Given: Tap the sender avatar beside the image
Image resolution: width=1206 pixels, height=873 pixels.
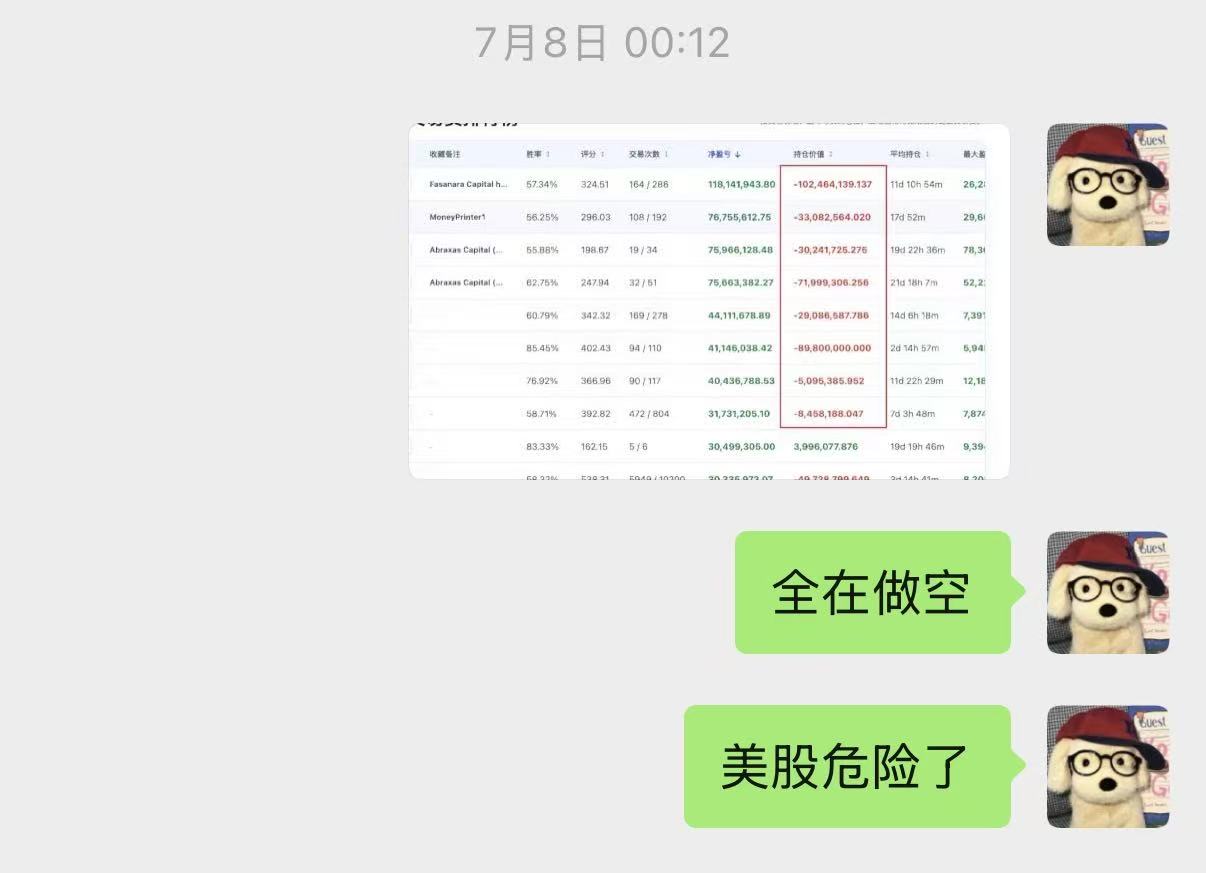Looking at the screenshot, I should pos(1108,185).
